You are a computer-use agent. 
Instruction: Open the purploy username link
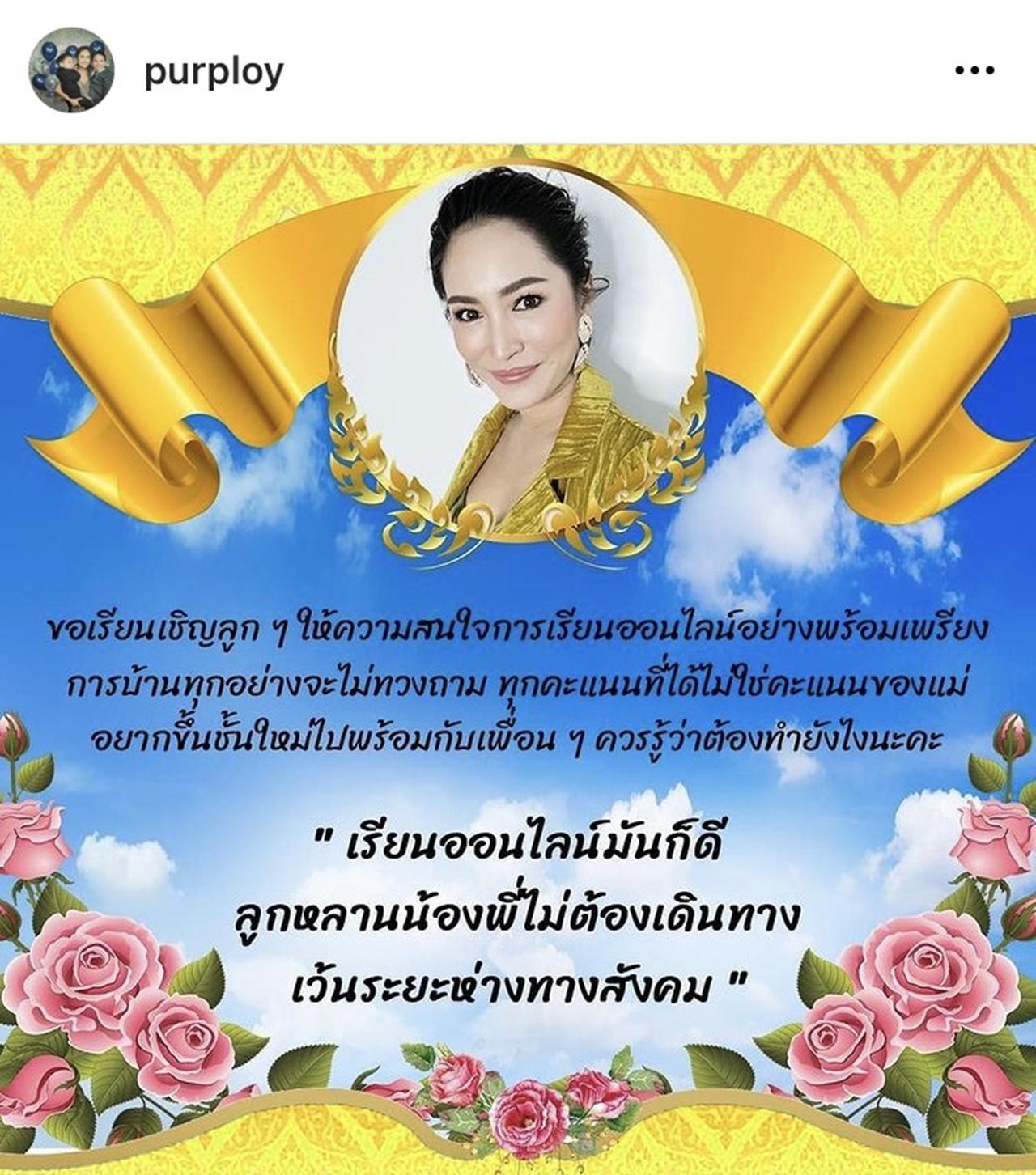point(214,71)
